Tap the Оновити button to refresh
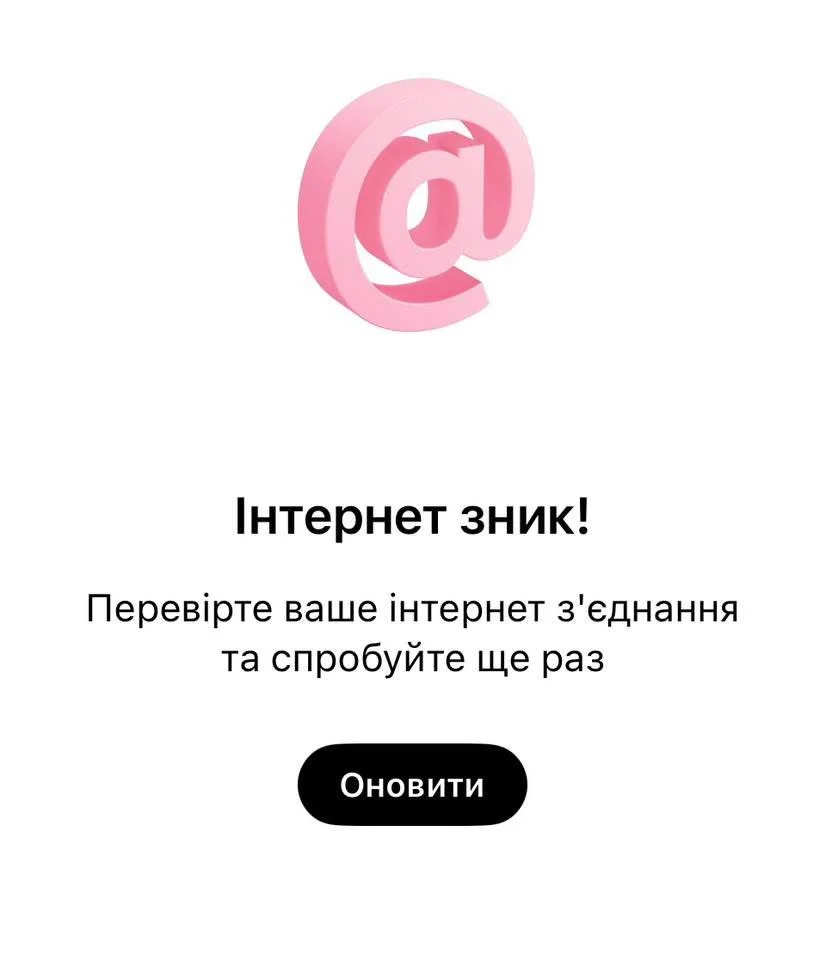This screenshot has height=960, width=826. point(412,785)
